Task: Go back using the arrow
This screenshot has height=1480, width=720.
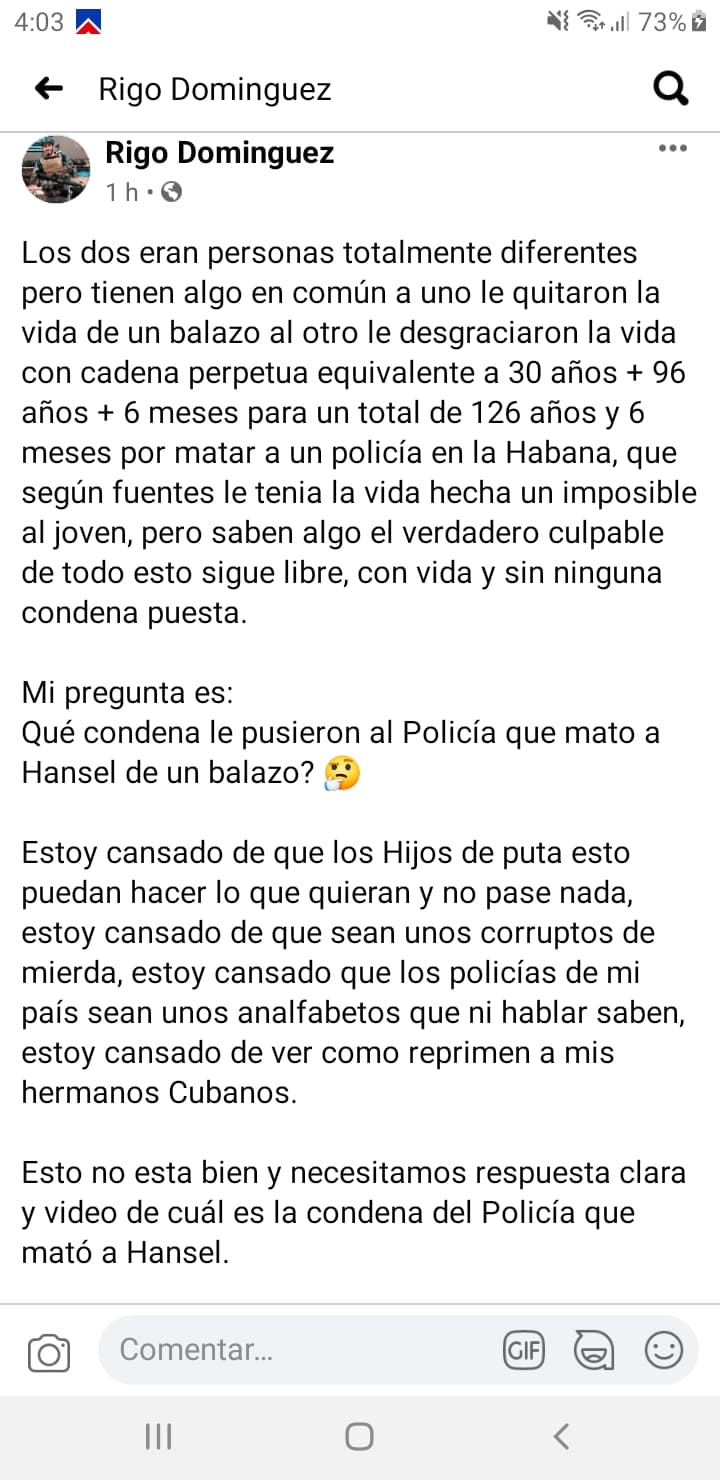Action: tap(48, 89)
